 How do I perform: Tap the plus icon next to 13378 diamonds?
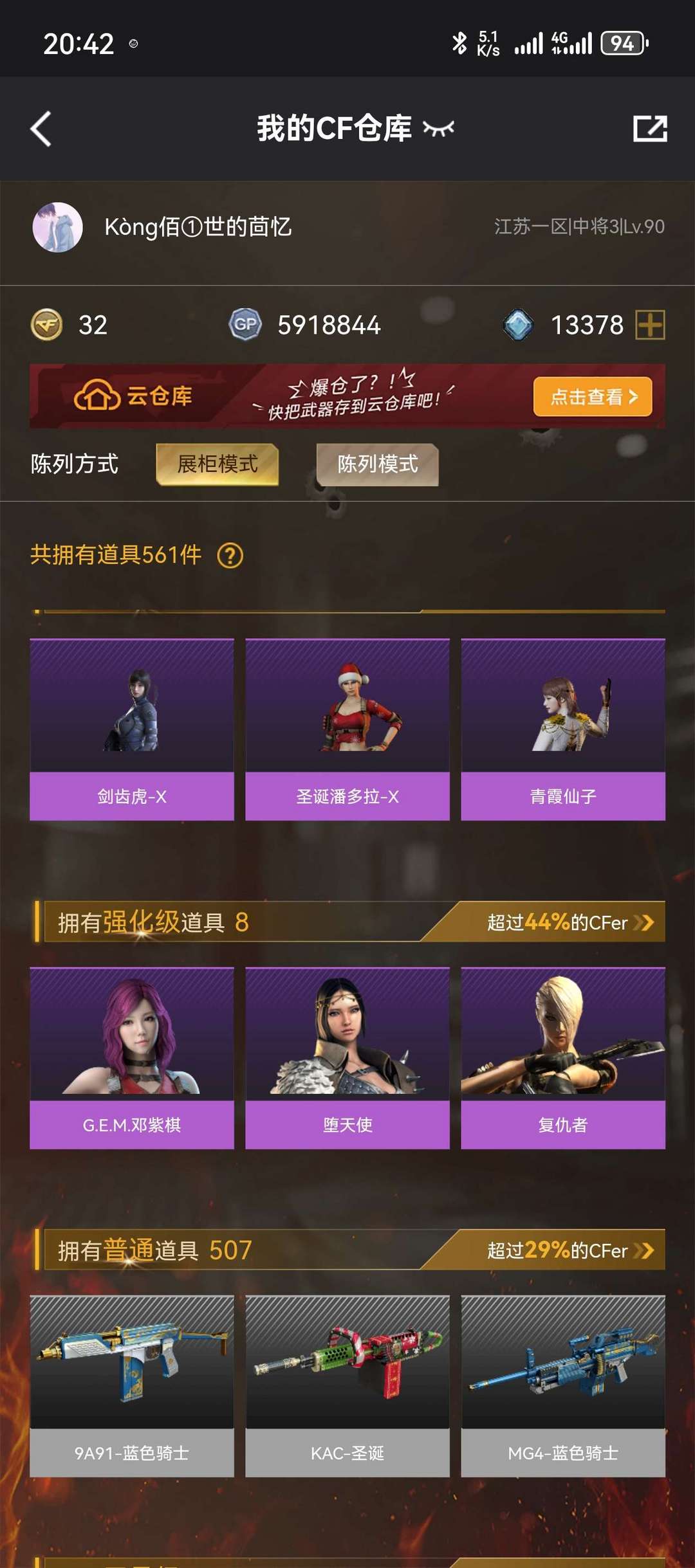coord(650,325)
